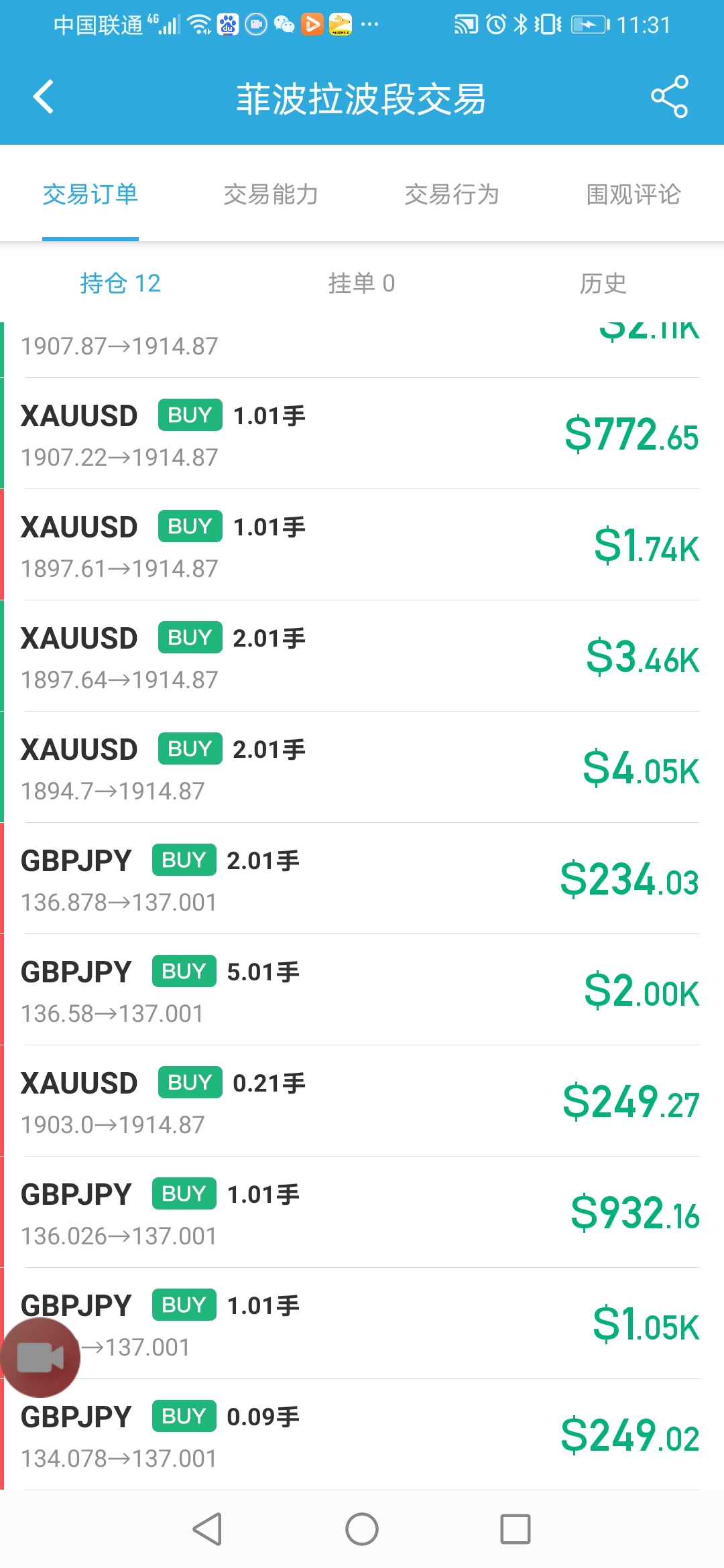The width and height of the screenshot is (724, 1568).
Task: Tap the floating screen recorder button
Action: coord(40,1358)
